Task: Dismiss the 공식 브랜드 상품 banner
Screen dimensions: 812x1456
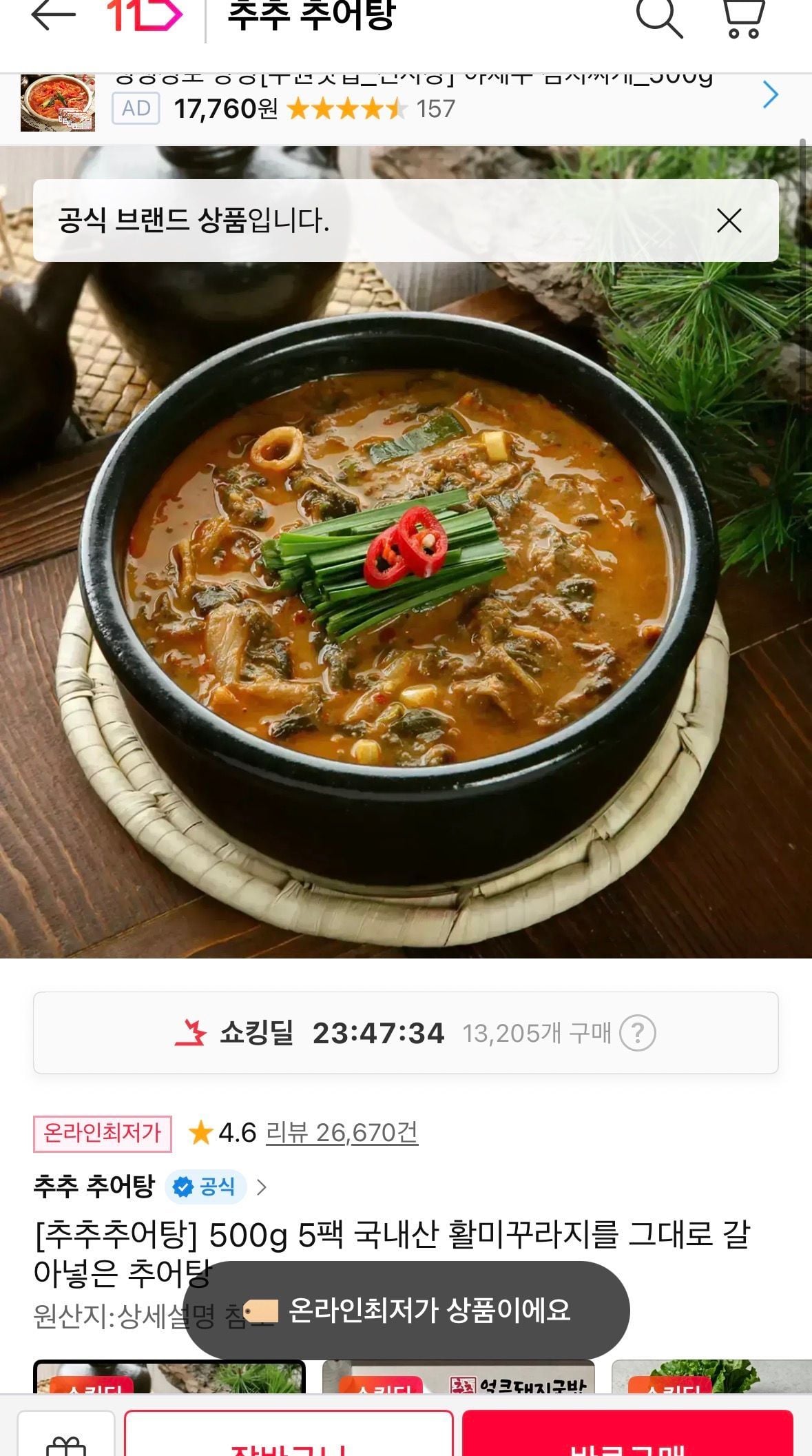Action: [729, 221]
